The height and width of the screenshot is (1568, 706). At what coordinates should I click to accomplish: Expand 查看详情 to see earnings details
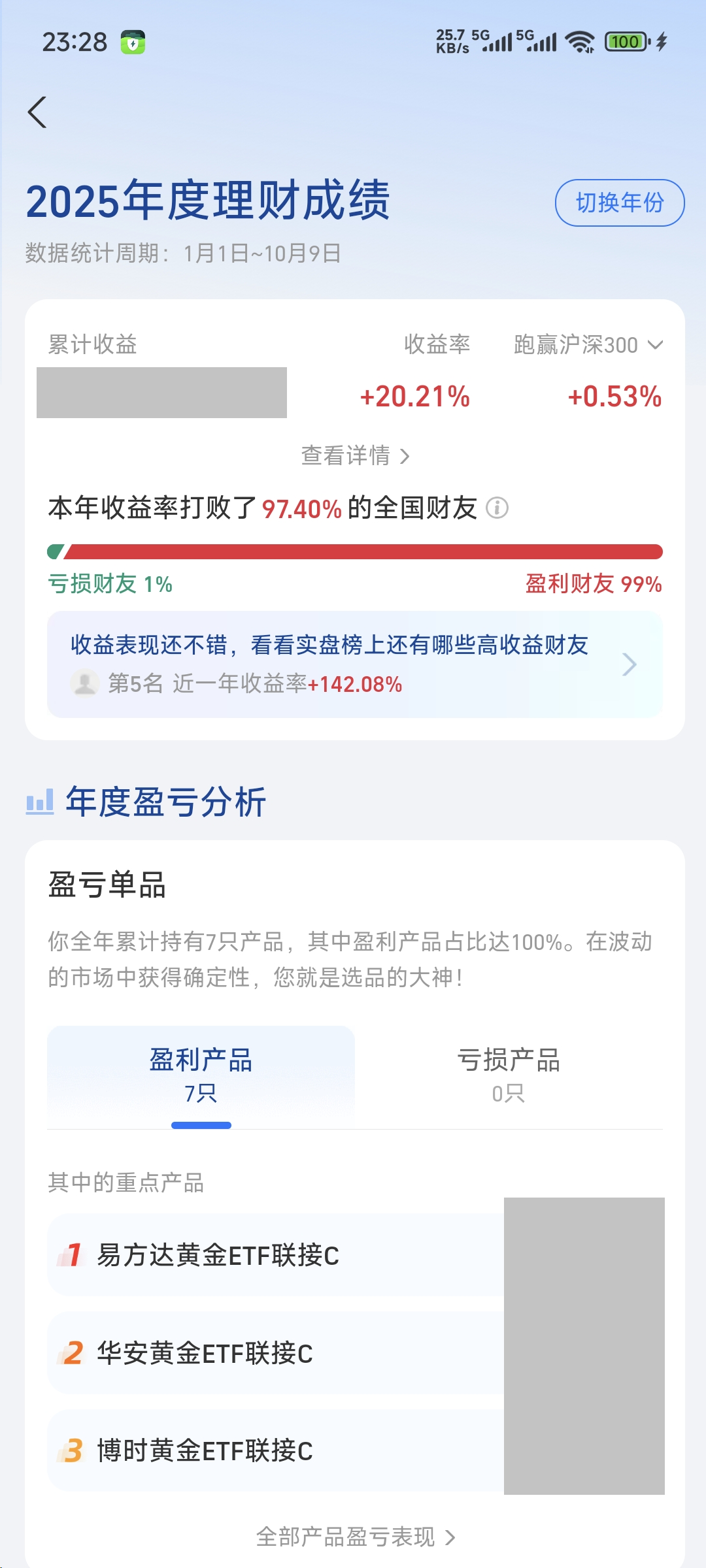356,457
